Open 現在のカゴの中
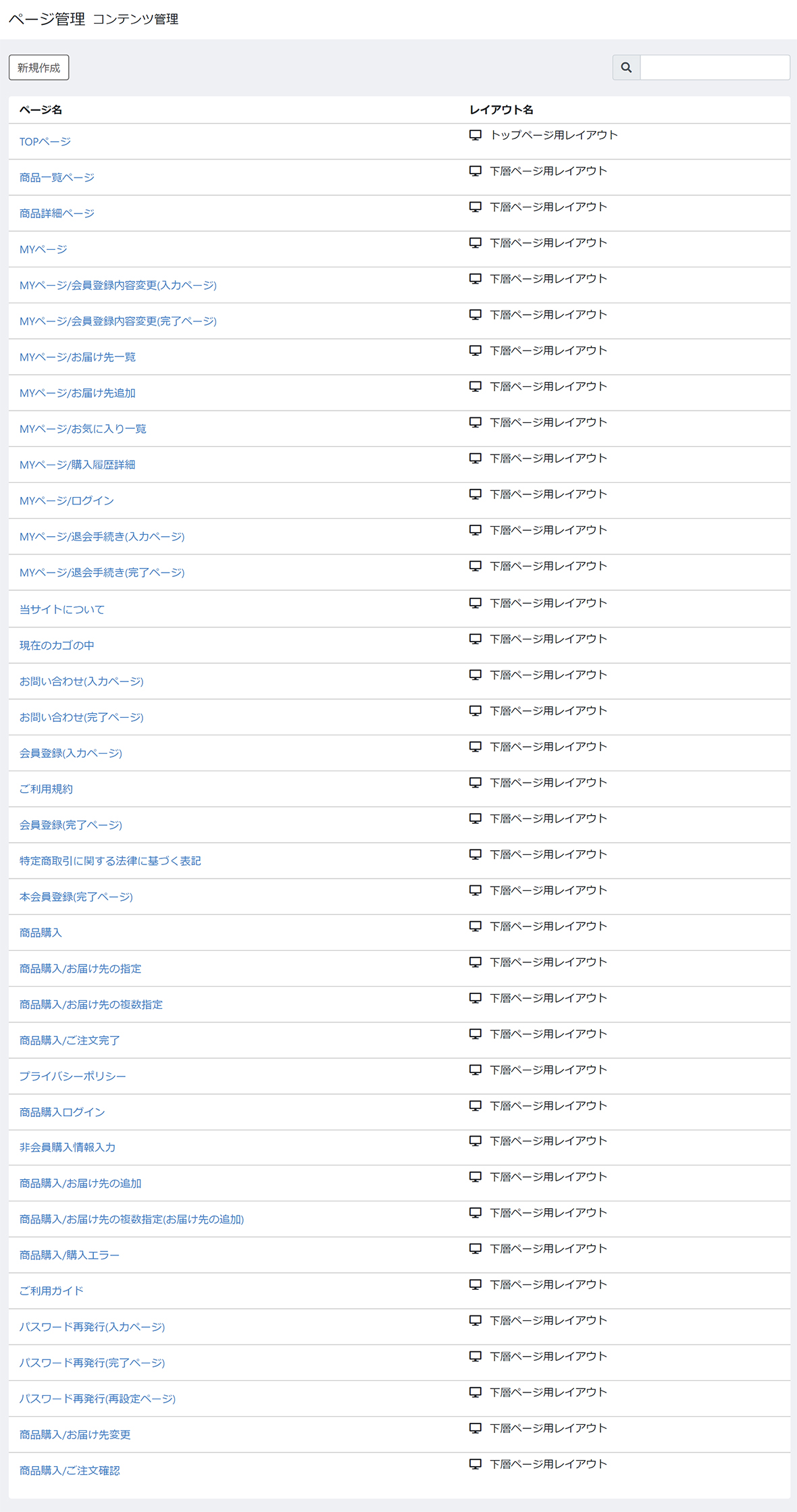The image size is (797, 1512). pyautogui.click(x=57, y=645)
